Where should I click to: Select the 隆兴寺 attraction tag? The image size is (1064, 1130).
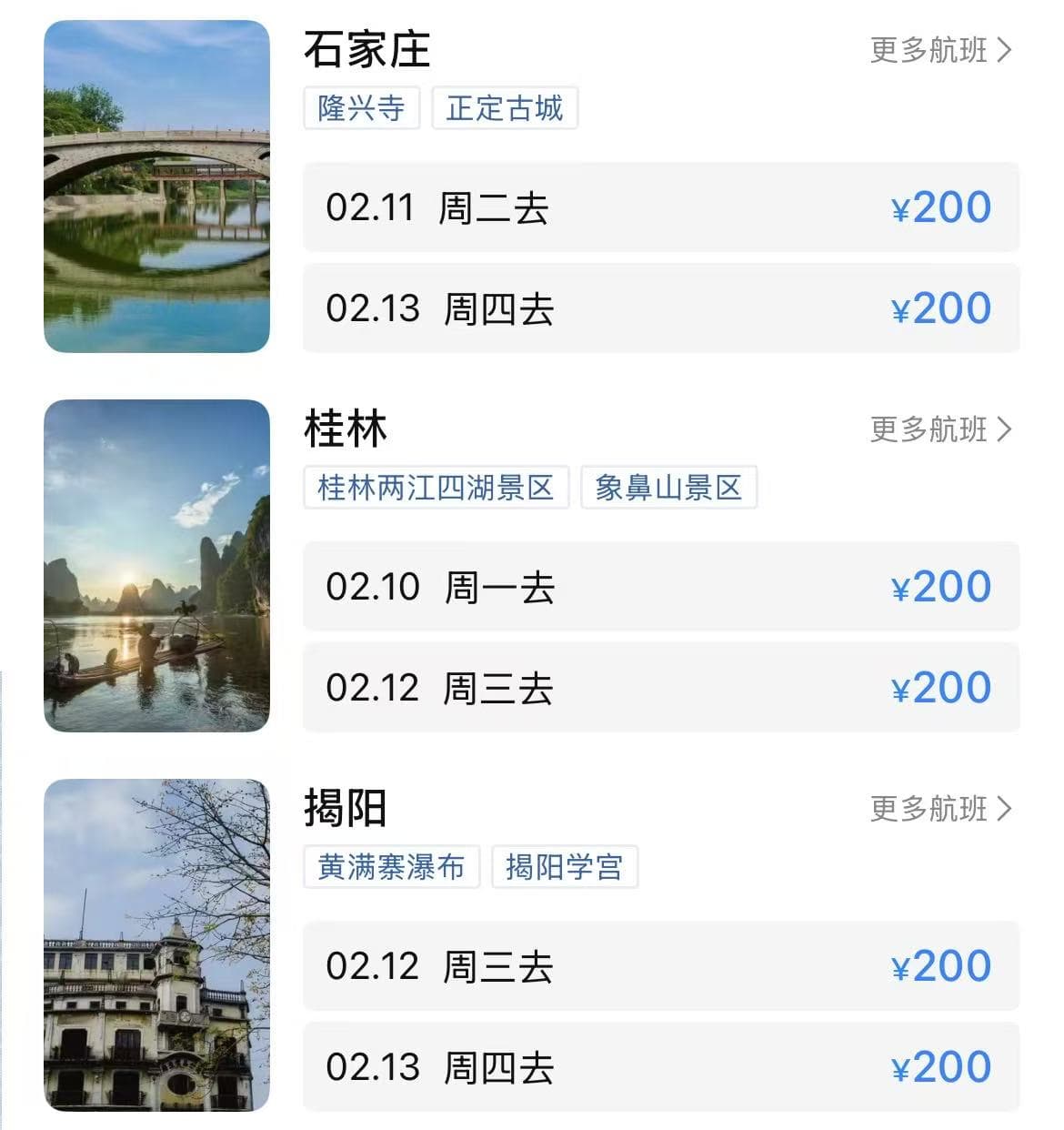361,108
